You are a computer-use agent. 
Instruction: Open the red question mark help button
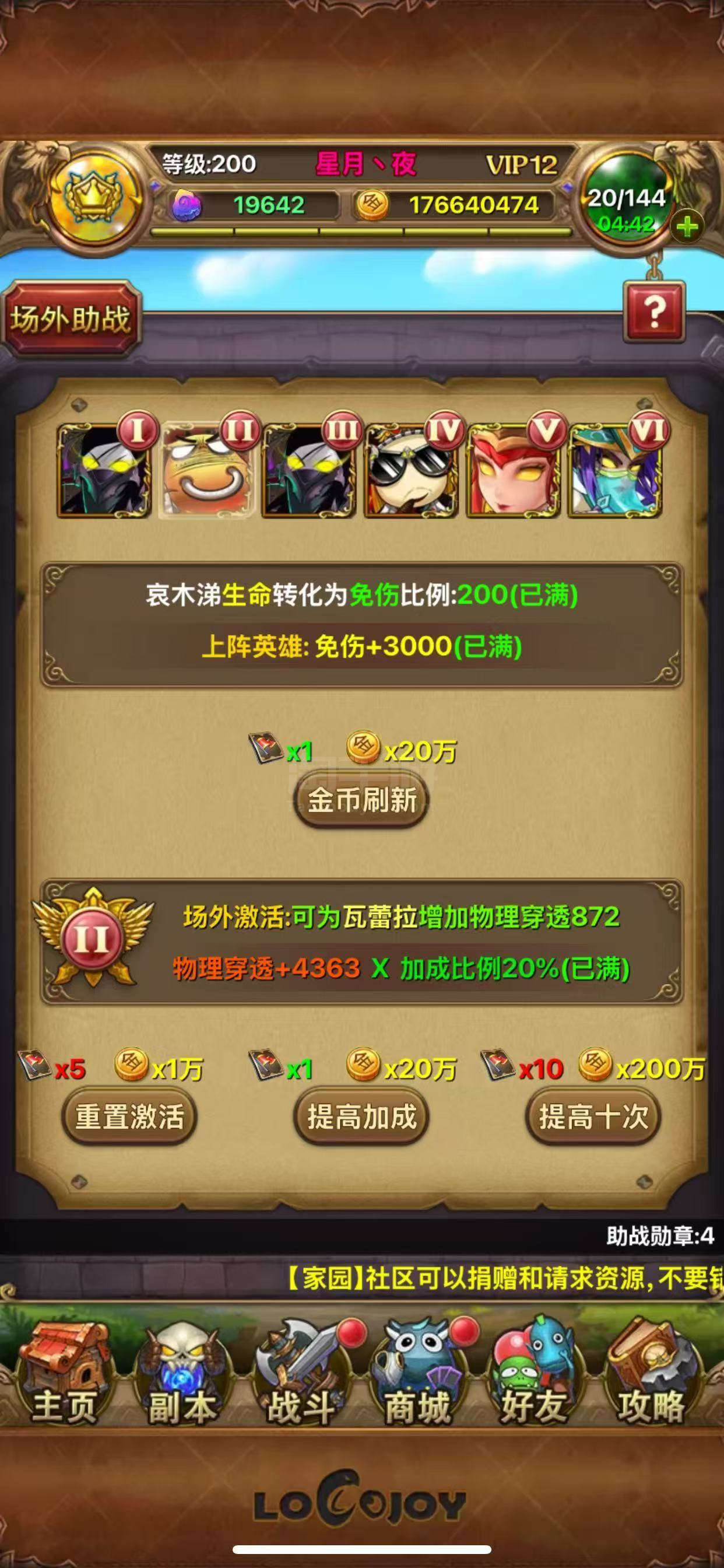655,311
